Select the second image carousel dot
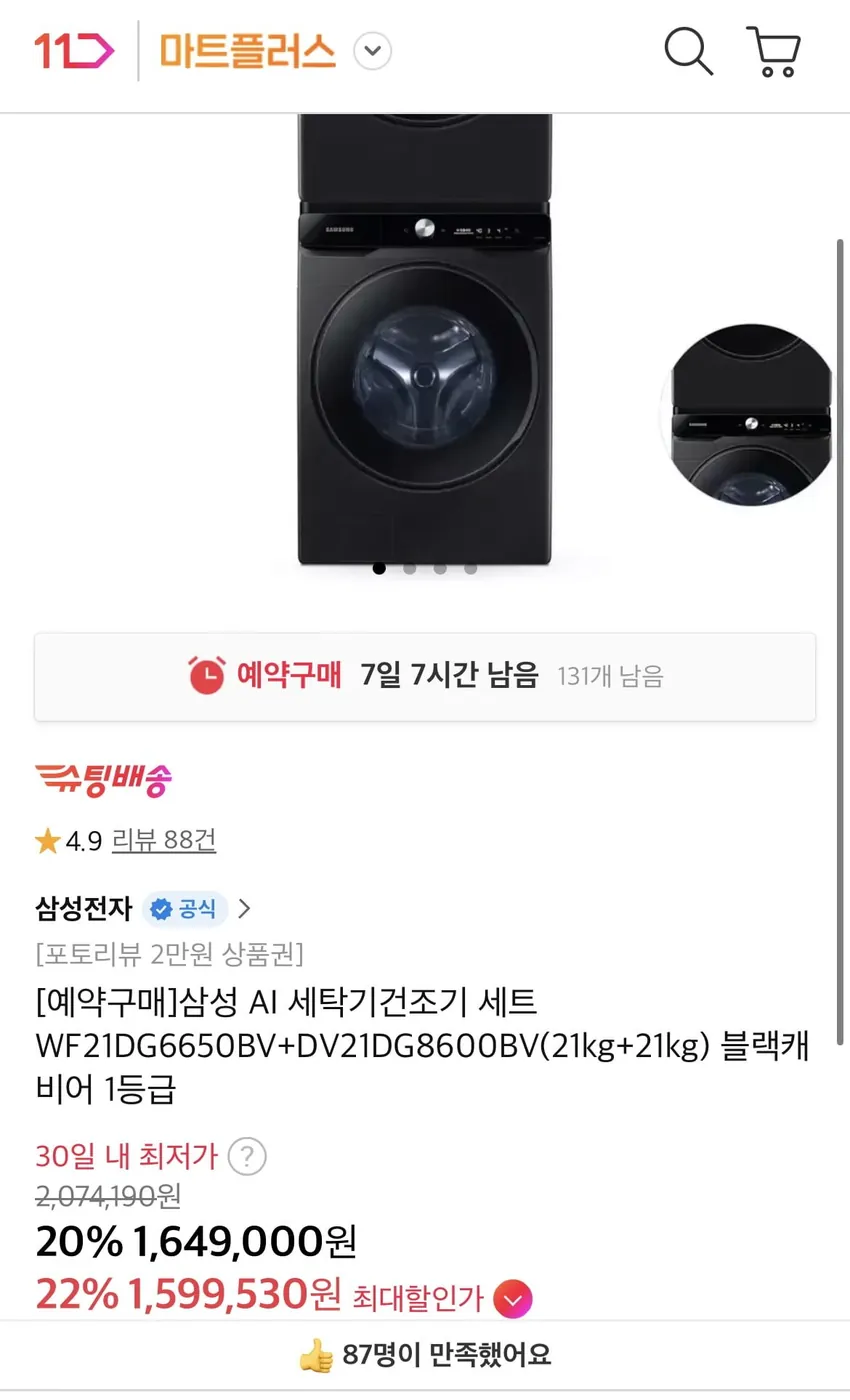850x1400 pixels. coord(409,568)
